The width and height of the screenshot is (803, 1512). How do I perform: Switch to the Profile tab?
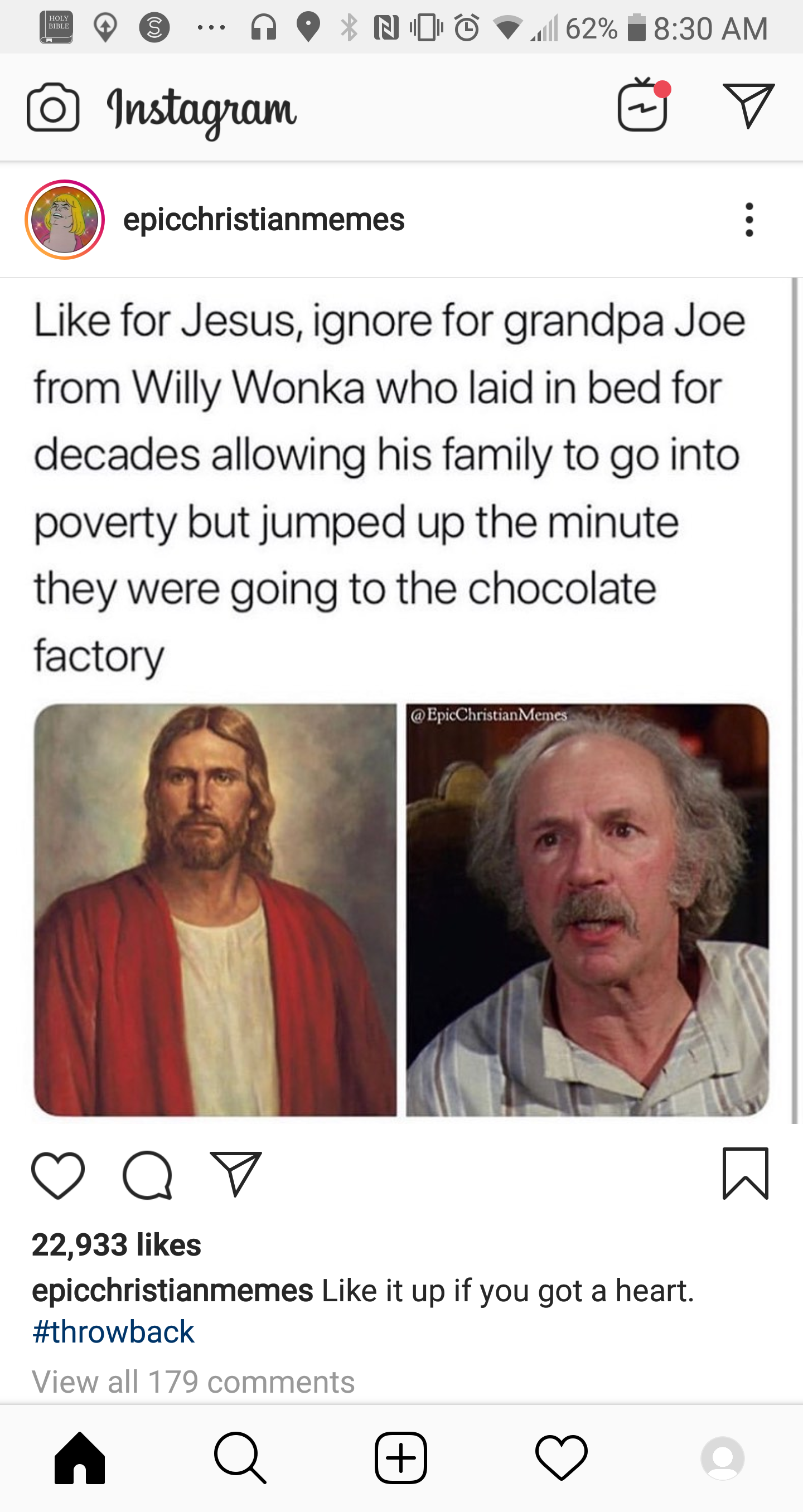click(723, 1458)
